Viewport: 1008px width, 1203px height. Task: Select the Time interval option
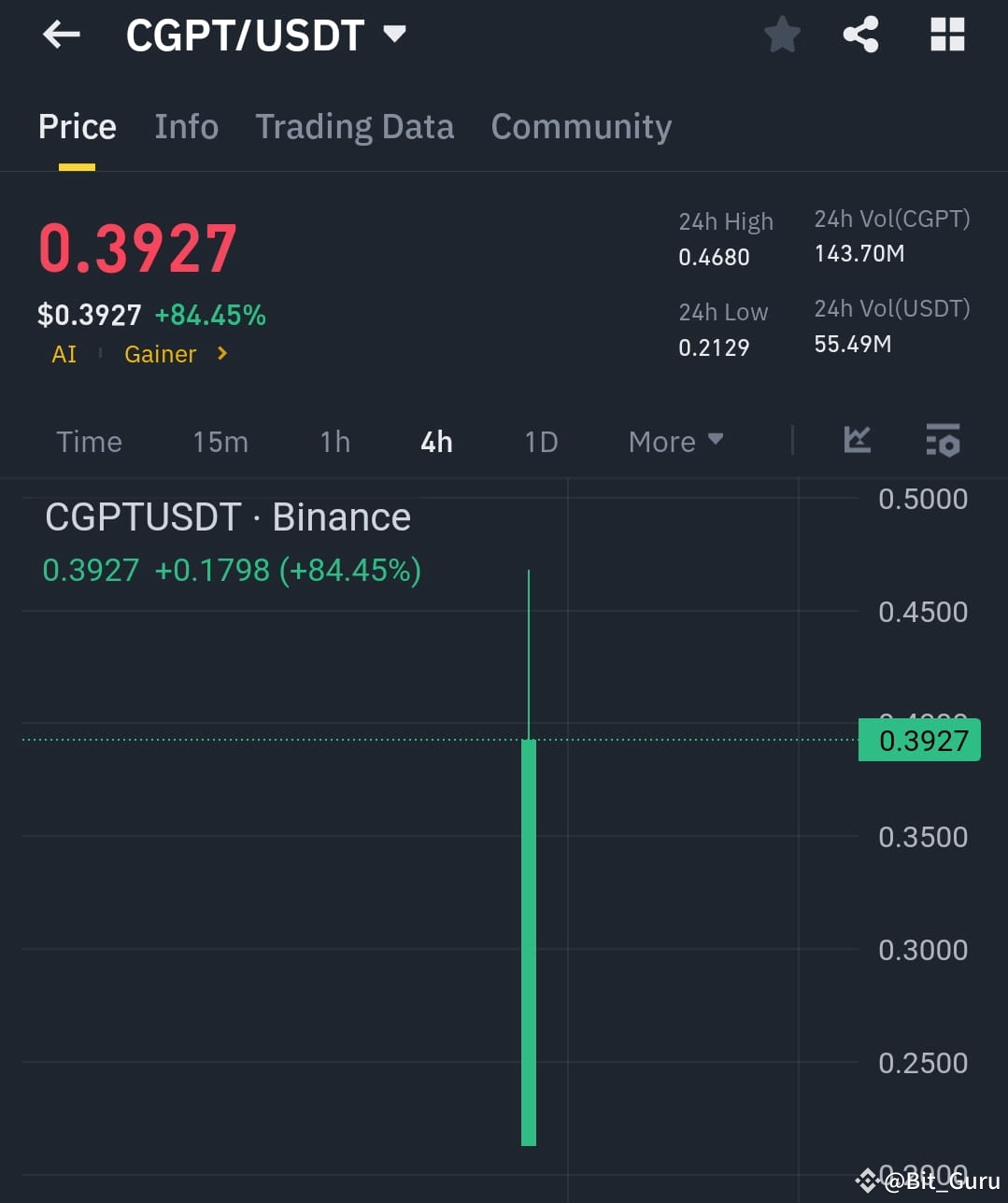89,441
